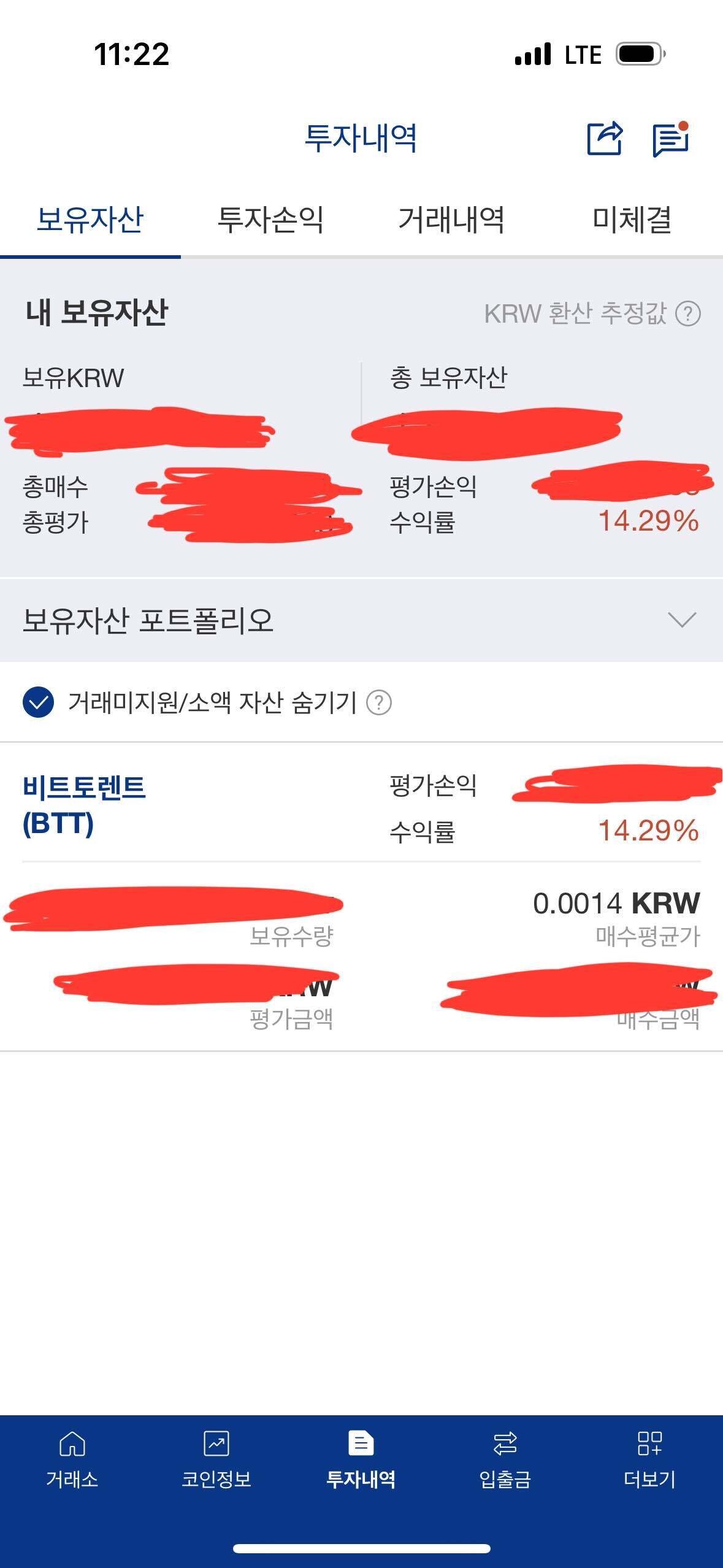Open the 거래내역 transaction history tab
The width and height of the screenshot is (723, 1568).
tap(454, 222)
